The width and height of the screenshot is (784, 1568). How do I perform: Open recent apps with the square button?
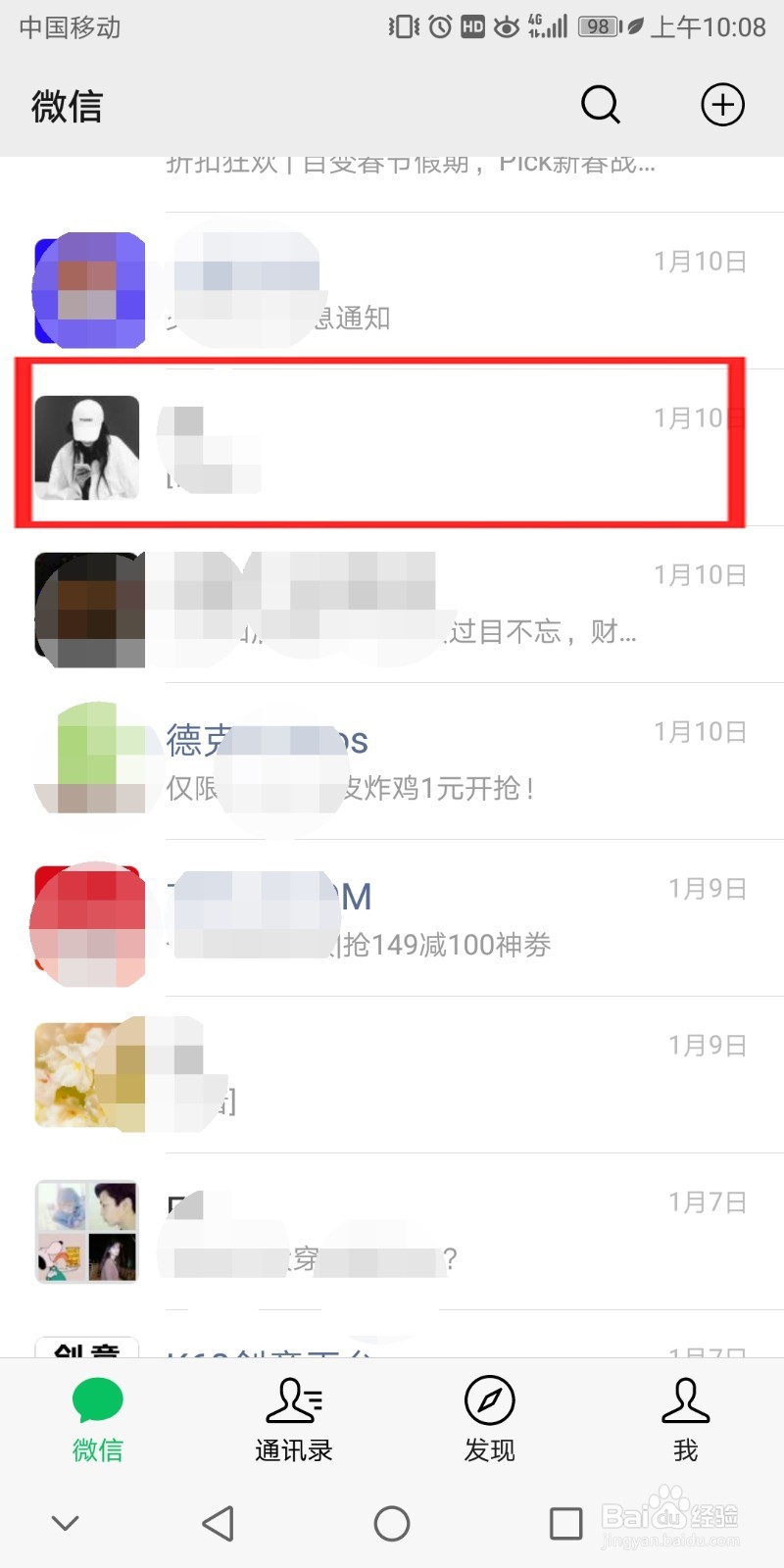(565, 1523)
